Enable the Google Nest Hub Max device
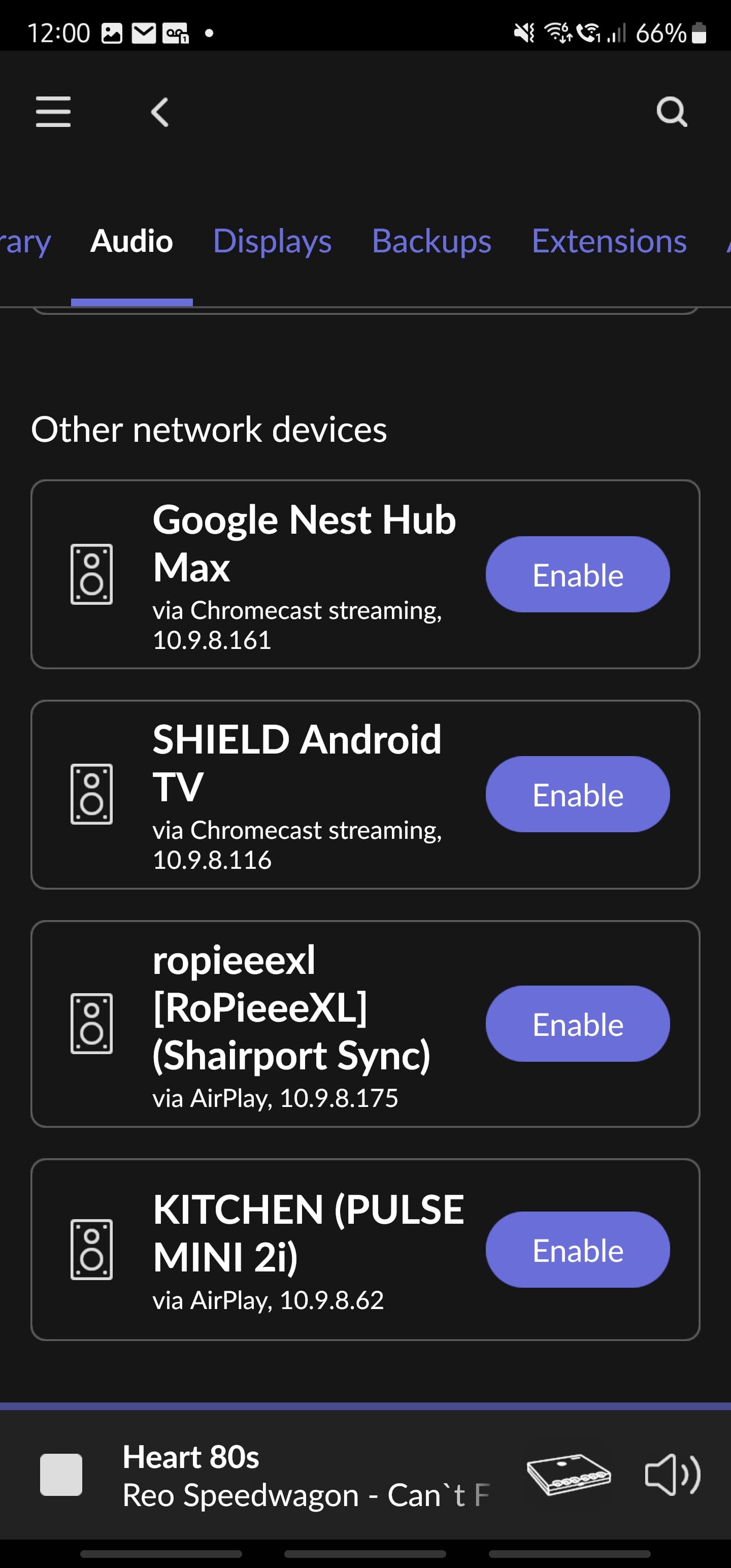Screen dimensions: 731x1568 pos(577,573)
